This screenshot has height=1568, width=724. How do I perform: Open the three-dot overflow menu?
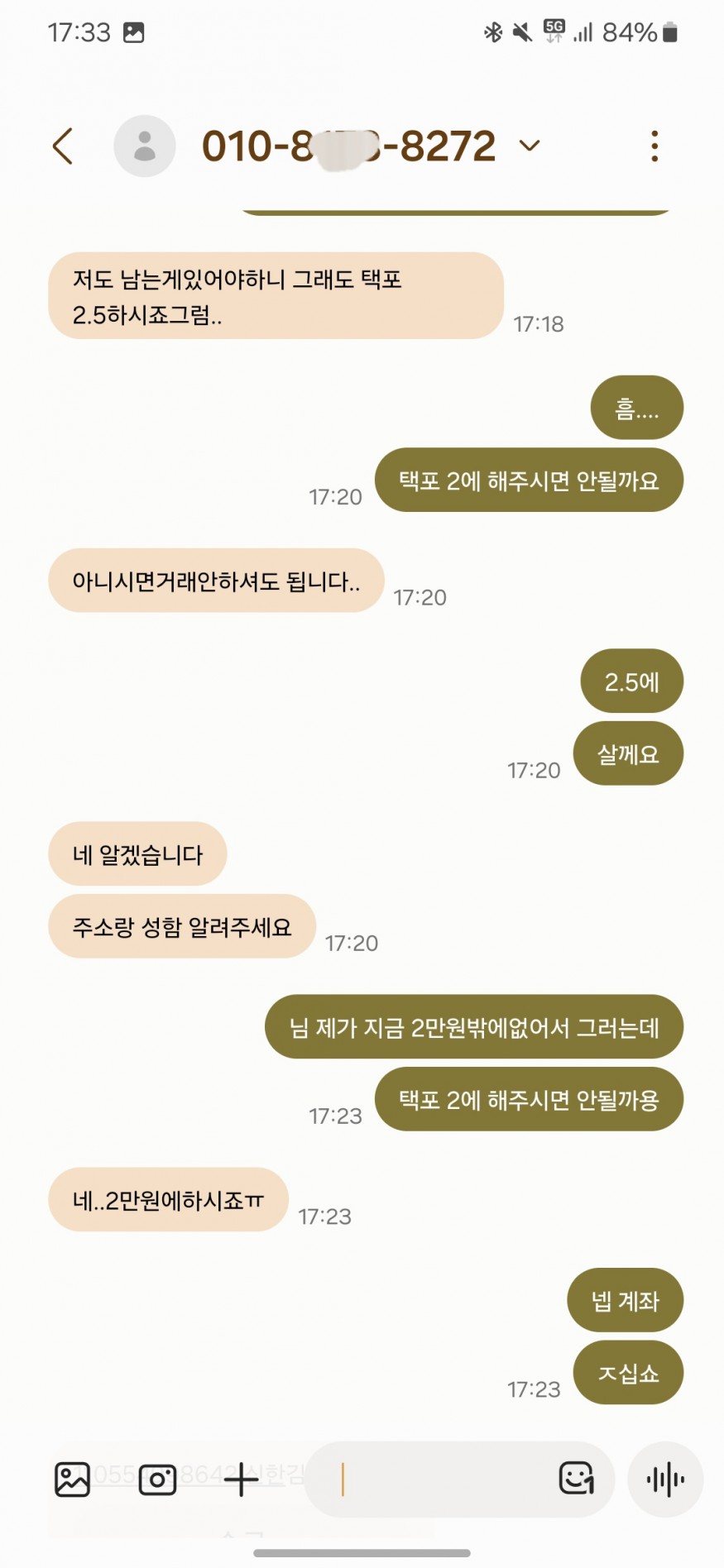click(x=654, y=146)
